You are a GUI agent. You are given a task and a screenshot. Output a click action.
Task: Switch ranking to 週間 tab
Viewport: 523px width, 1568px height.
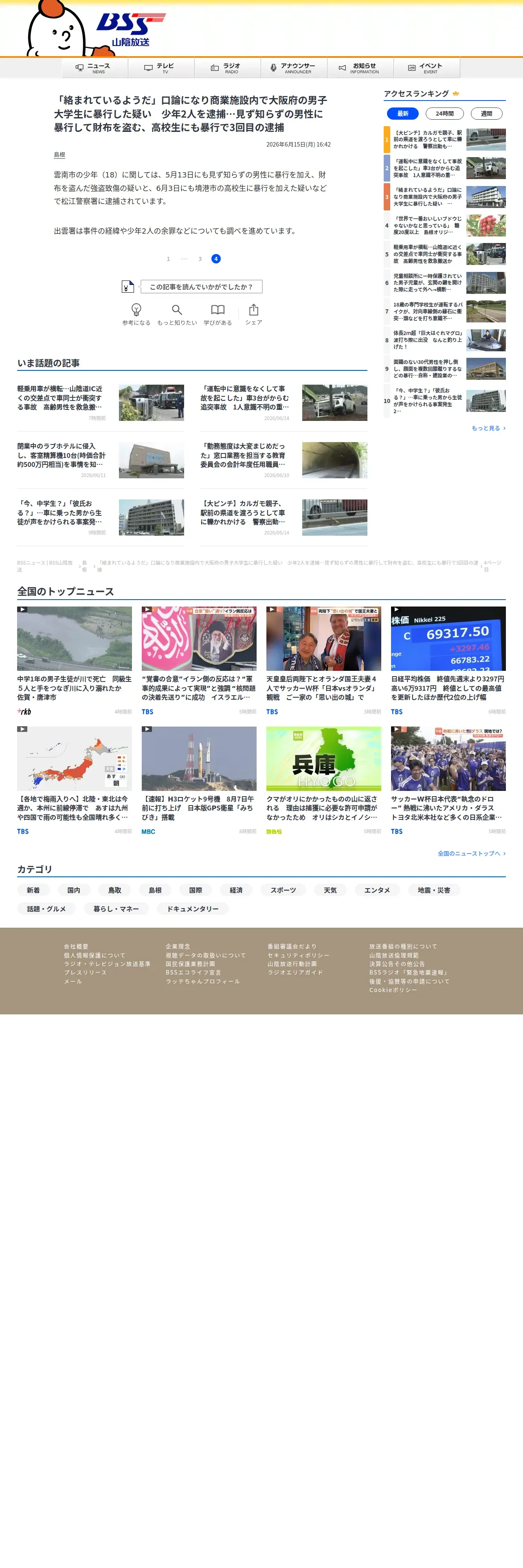tap(486, 114)
